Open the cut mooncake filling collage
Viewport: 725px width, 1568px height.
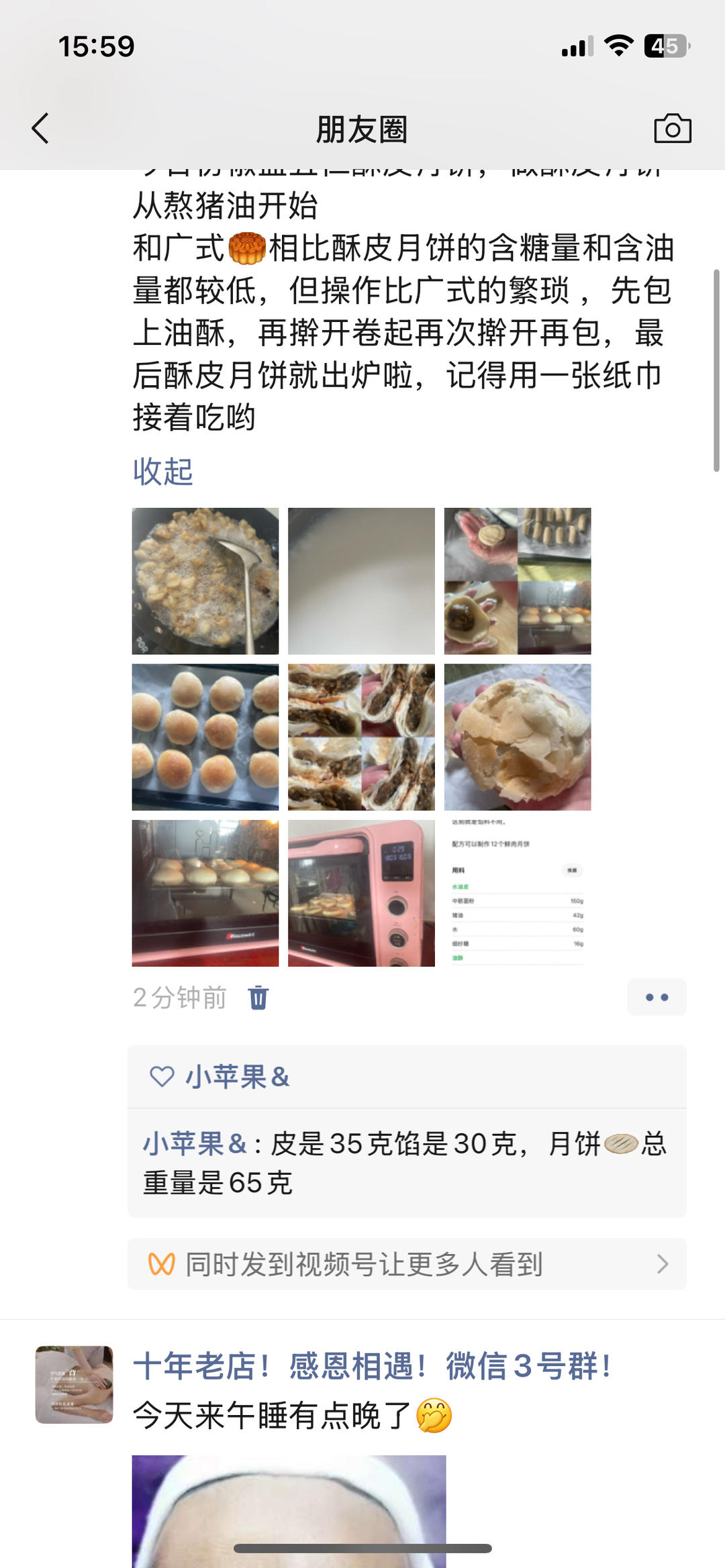361,737
